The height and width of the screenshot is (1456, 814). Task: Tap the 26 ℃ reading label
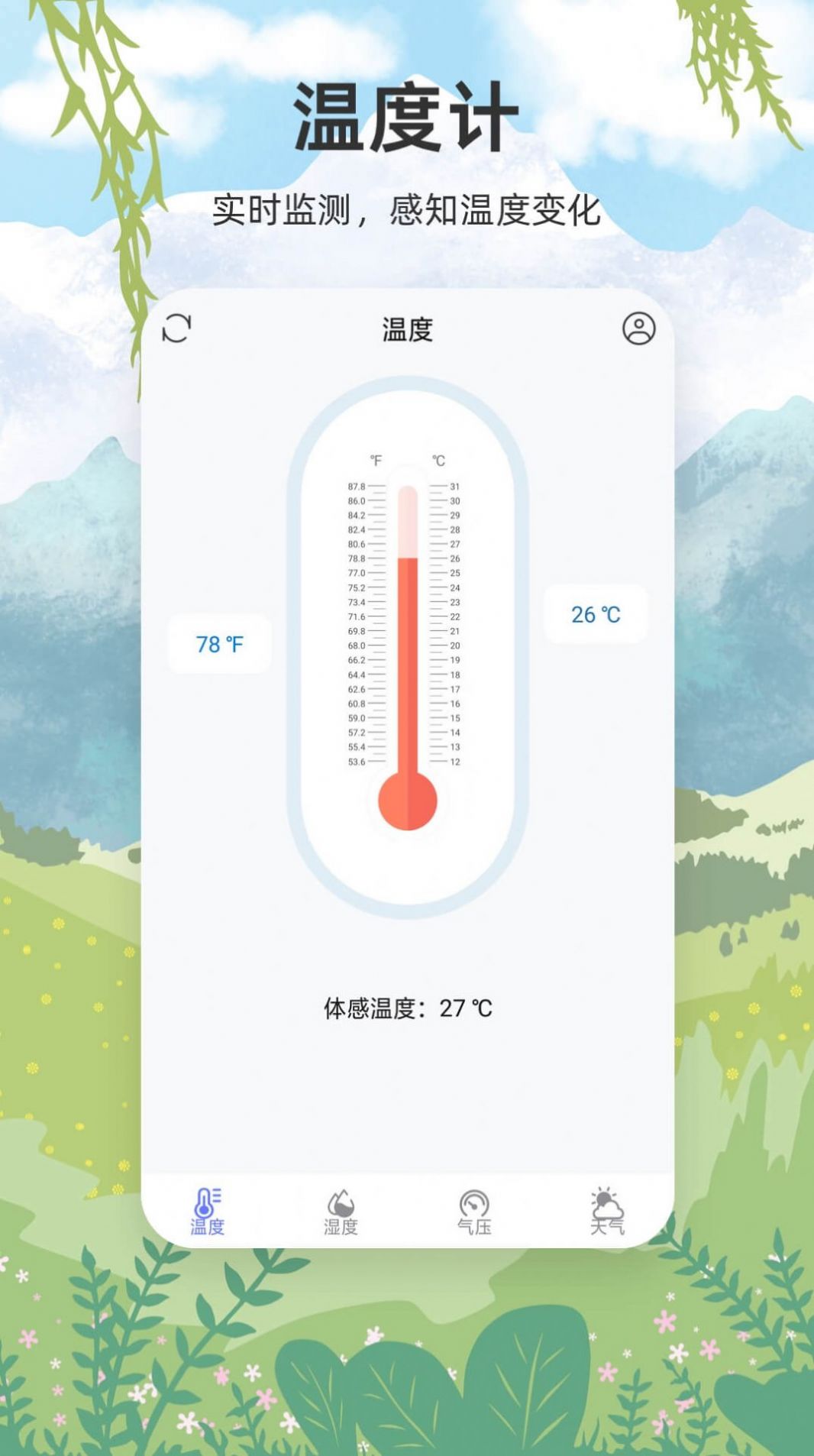[596, 613]
